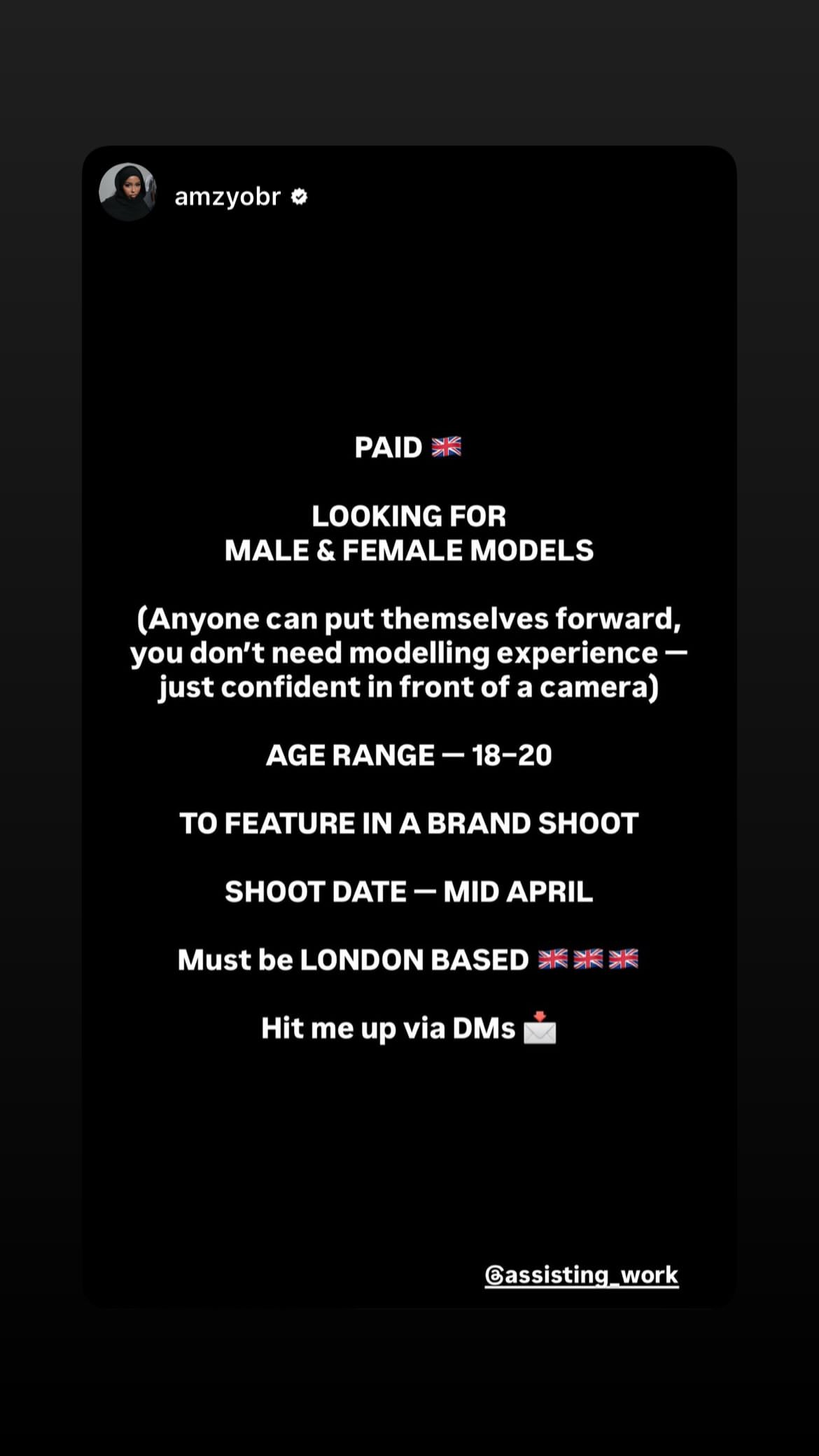Image resolution: width=819 pixels, height=1456 pixels.
Task: Click the 'AGE RANGE — 18–20' line
Action: [409, 755]
